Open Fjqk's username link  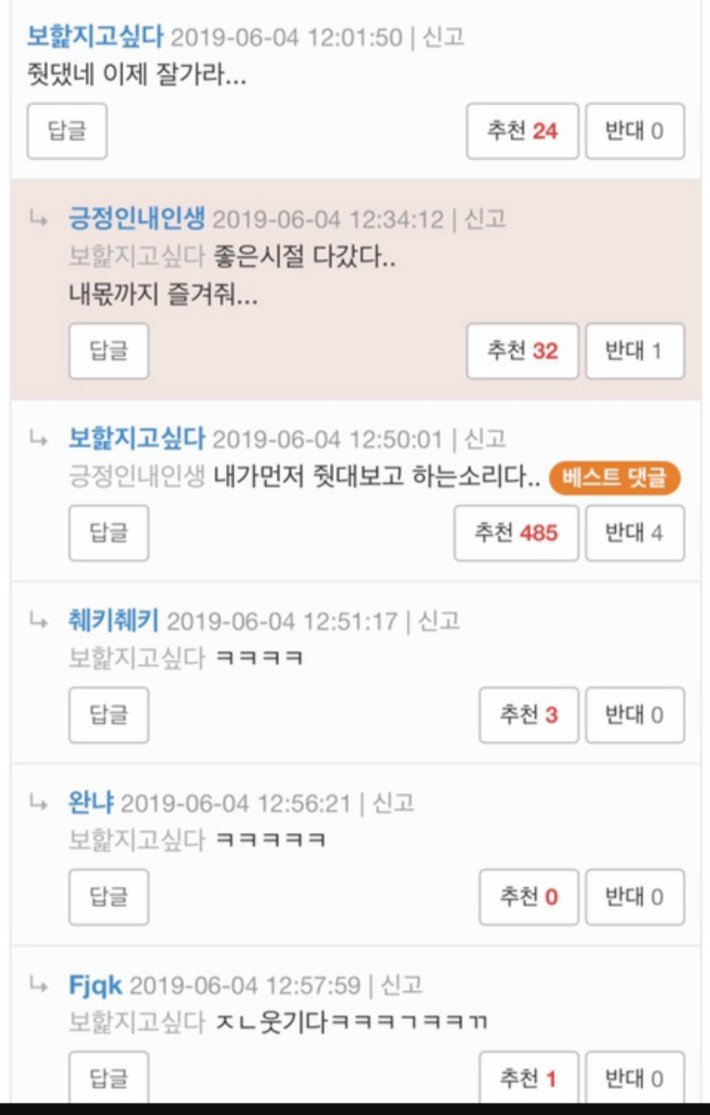click(95, 985)
